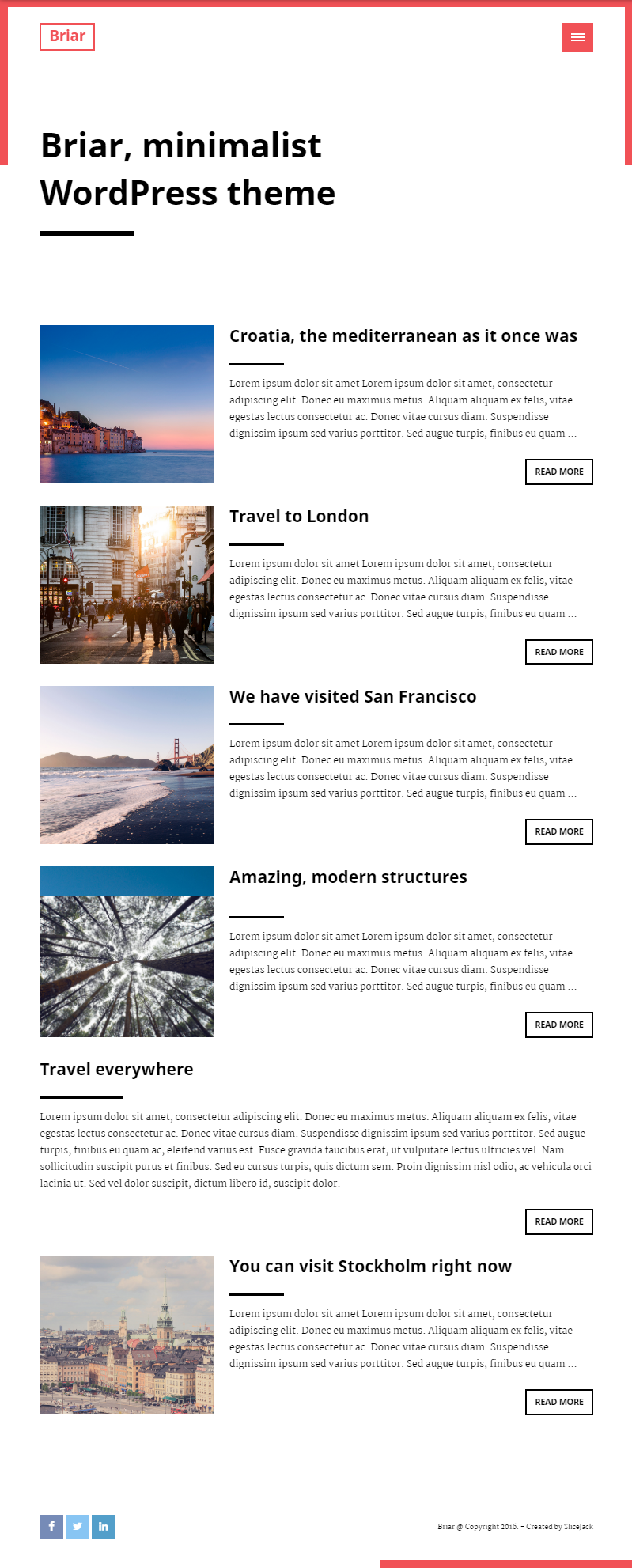Open the San Francisco beach photo
The image size is (632, 1568).
pos(127,765)
